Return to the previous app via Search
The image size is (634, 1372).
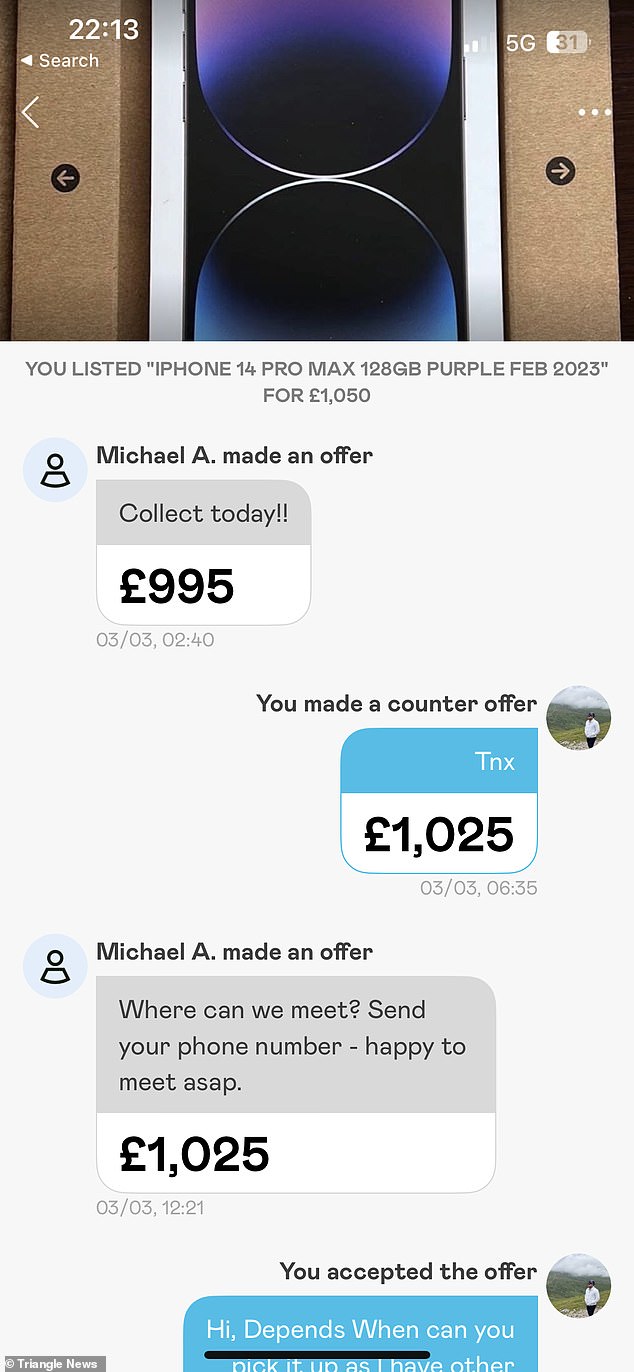60,61
